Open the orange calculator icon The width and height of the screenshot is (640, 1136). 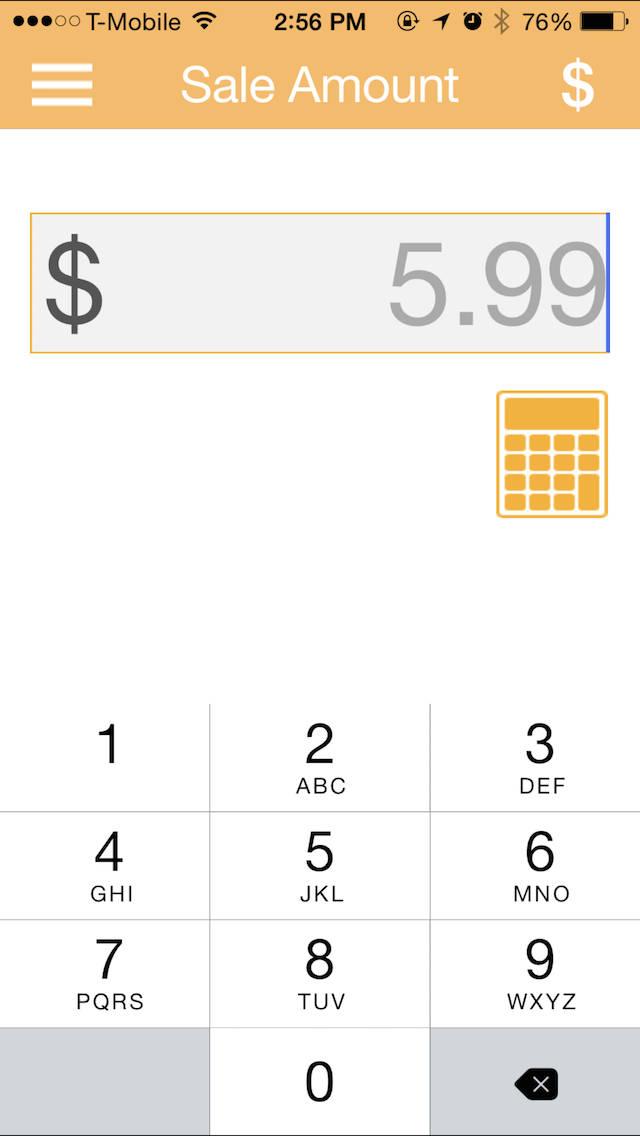(552, 454)
